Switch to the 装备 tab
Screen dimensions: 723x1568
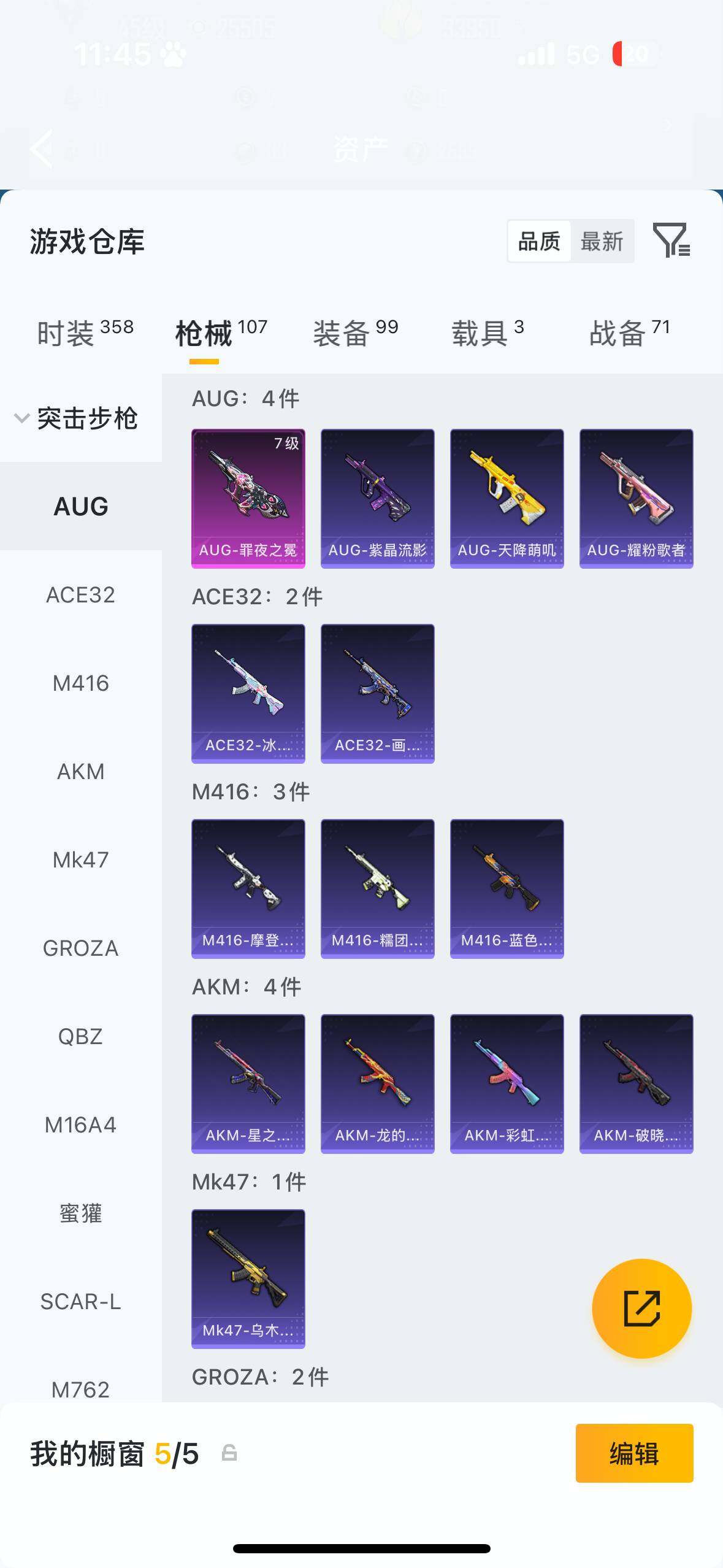[355, 333]
